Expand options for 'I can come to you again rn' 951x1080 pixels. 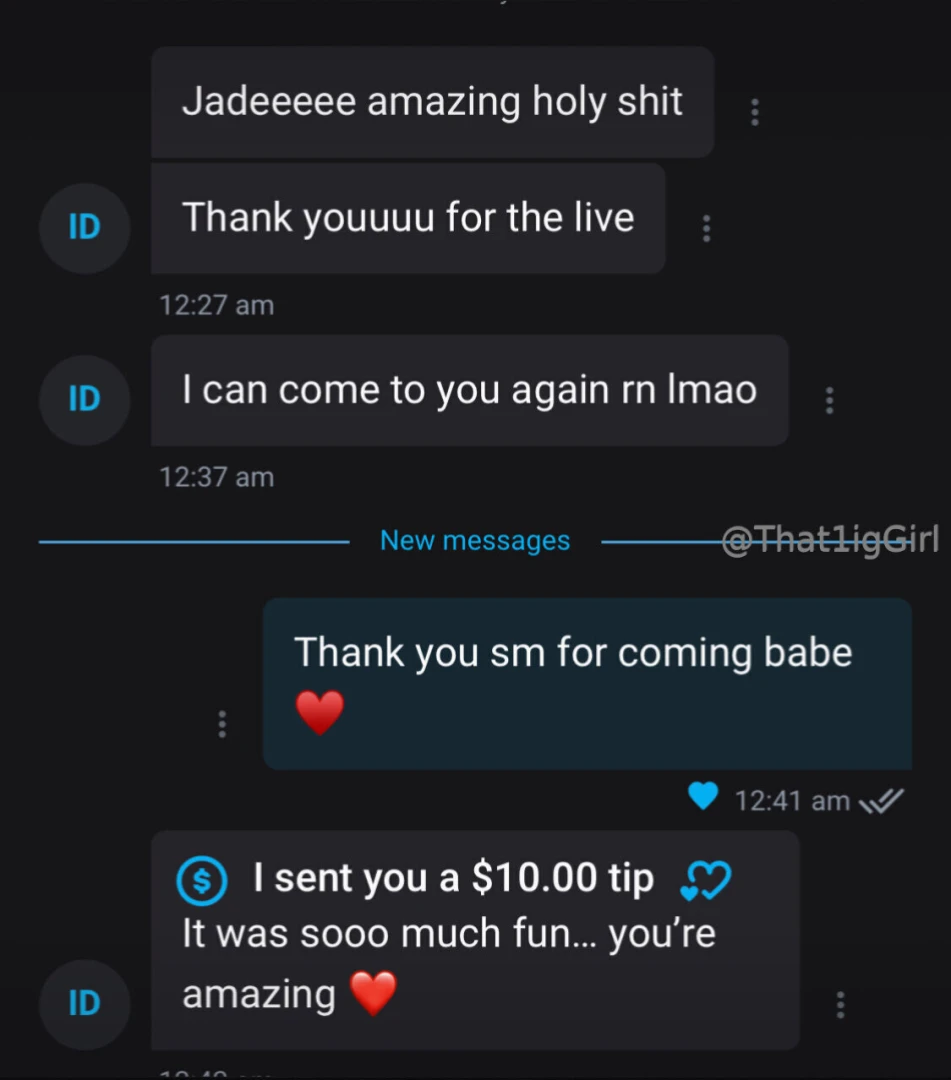[x=828, y=400]
